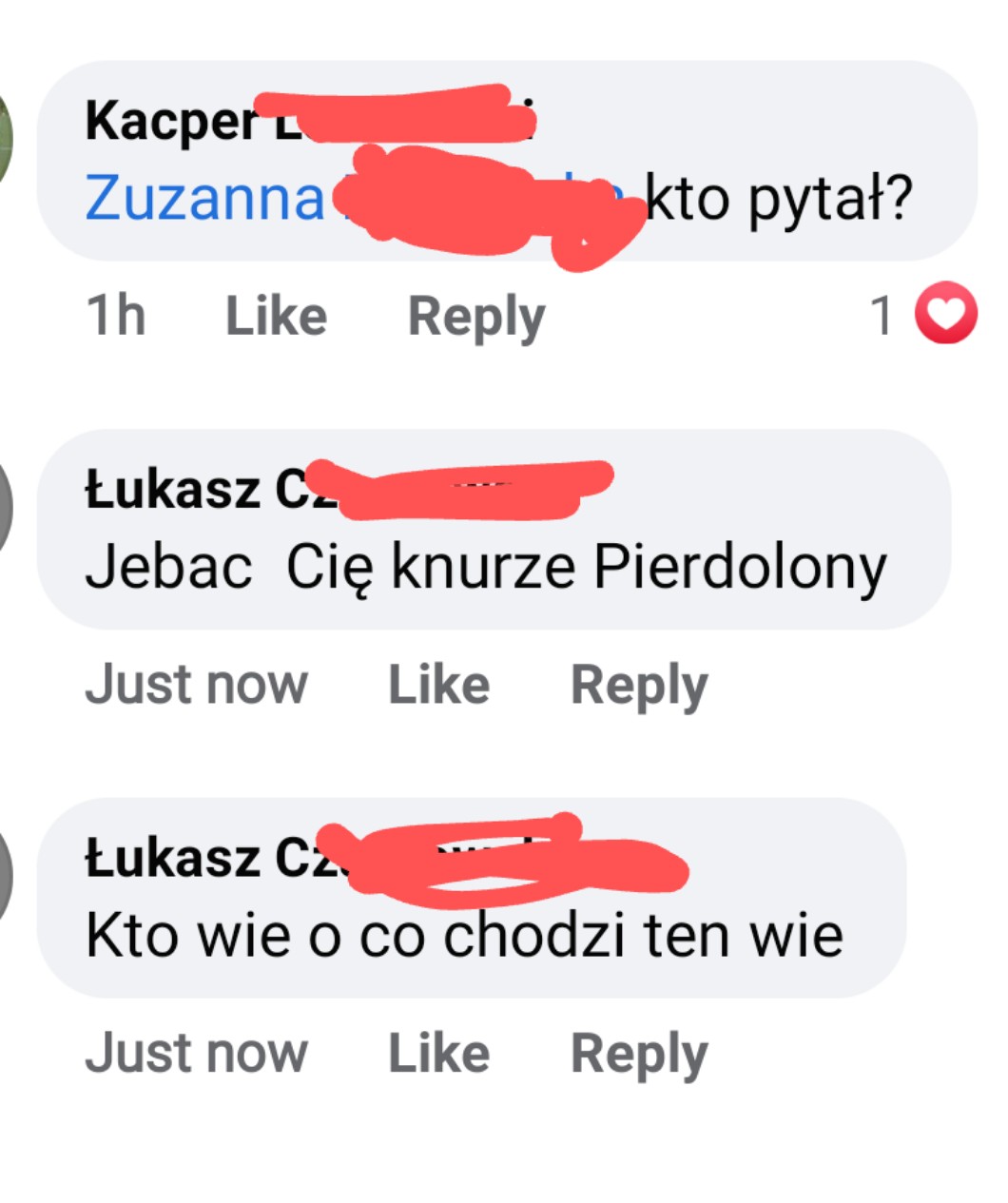
Task: Like Kacper's "kto pytał?" comment
Action: tap(276, 316)
